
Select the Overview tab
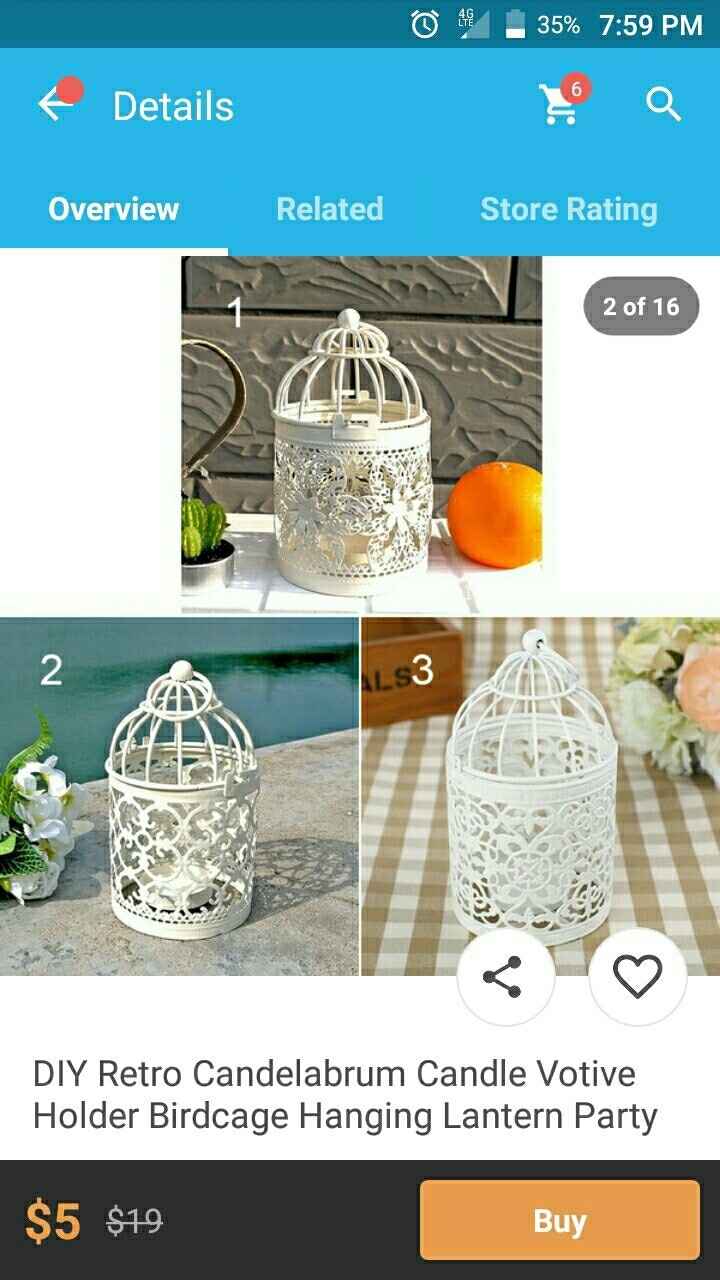(x=114, y=209)
